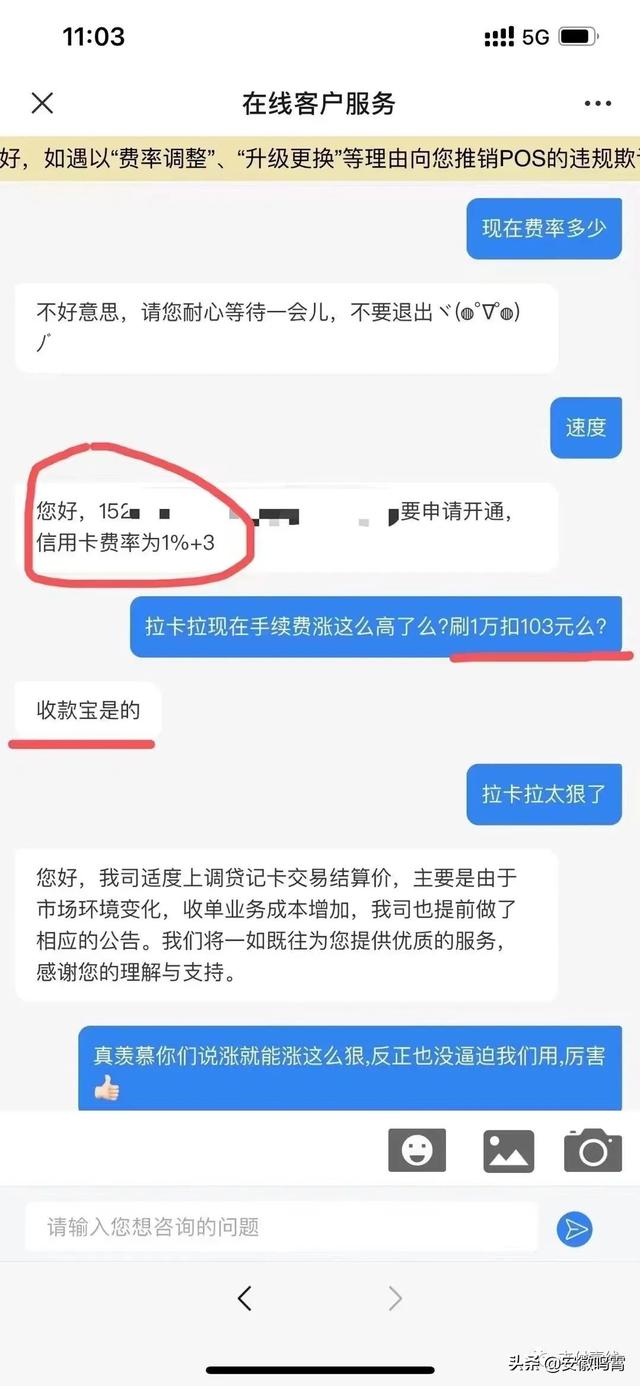Tap the question input field
The height and width of the screenshot is (1386, 640).
[x=281, y=1227]
